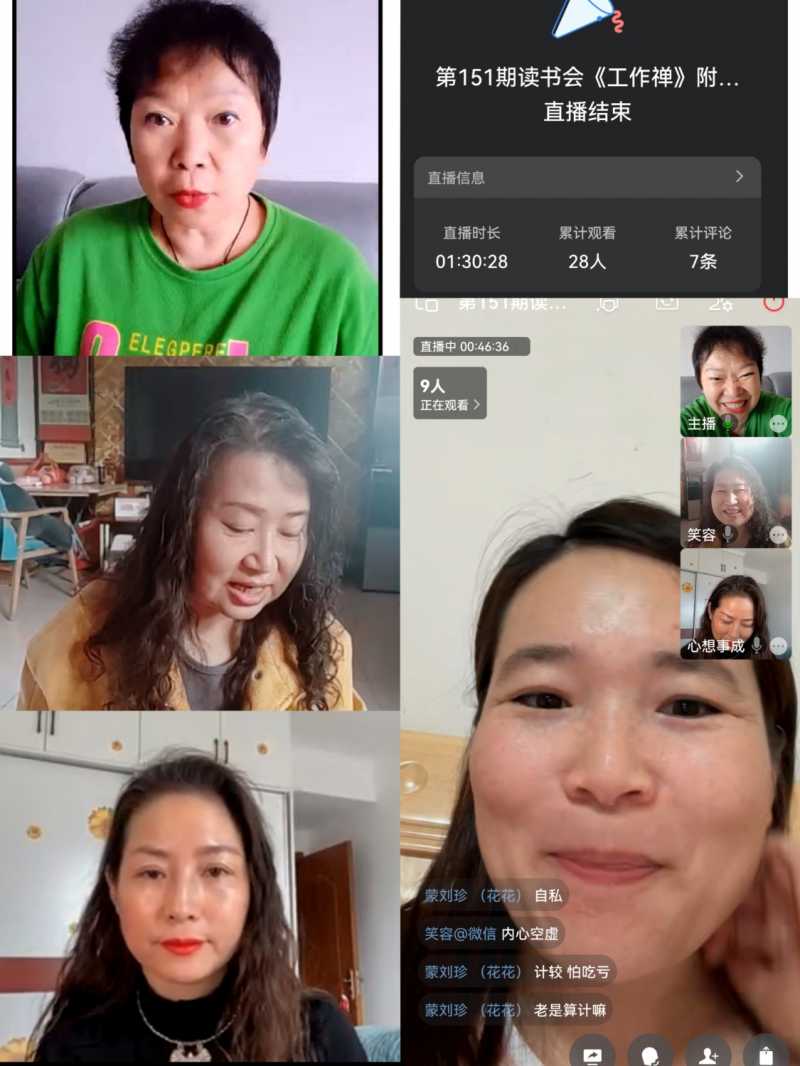Image resolution: width=800 pixels, height=1066 pixels.
Task: Tap the picture-in-picture icon beside the stream title
Action: pos(425,304)
